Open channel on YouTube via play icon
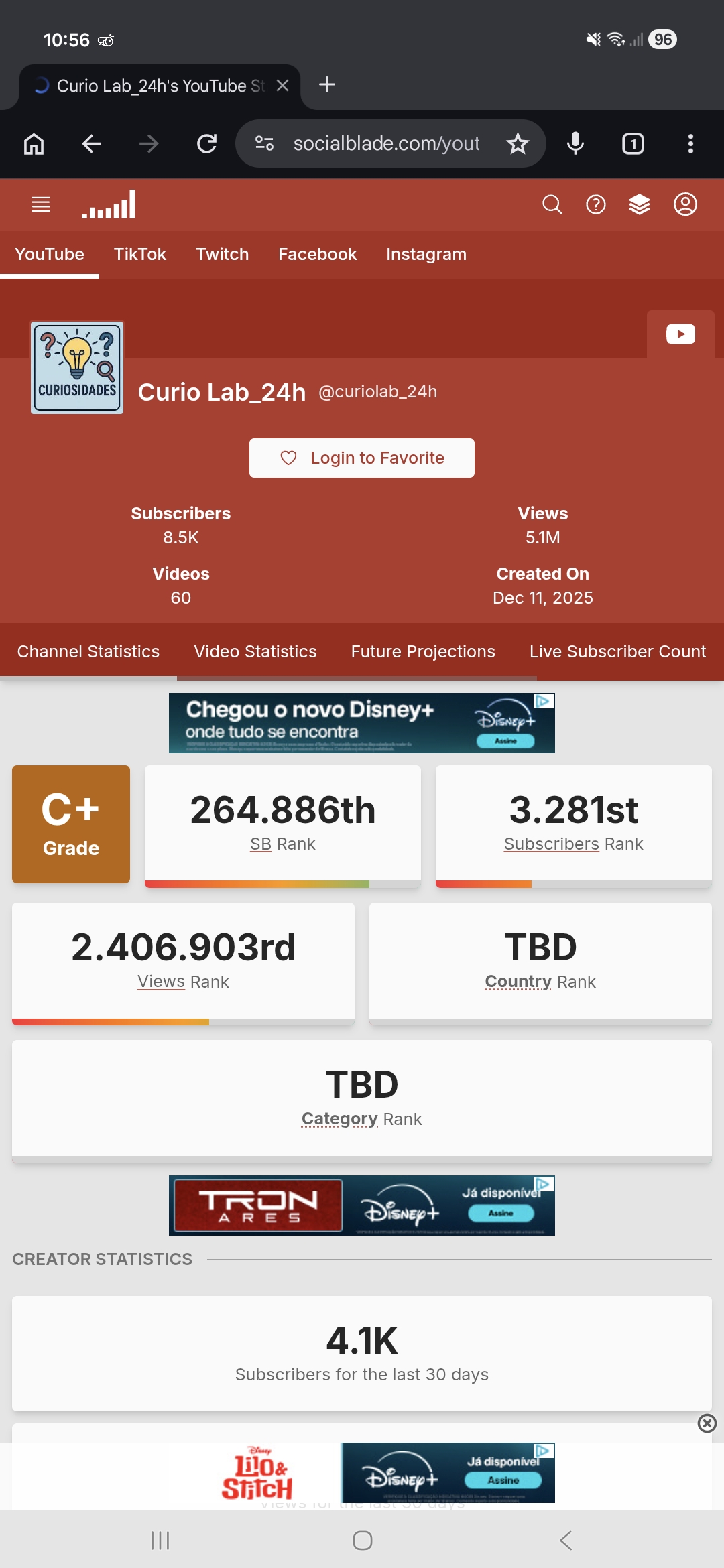This screenshot has height=1568, width=724. pyautogui.click(x=680, y=334)
